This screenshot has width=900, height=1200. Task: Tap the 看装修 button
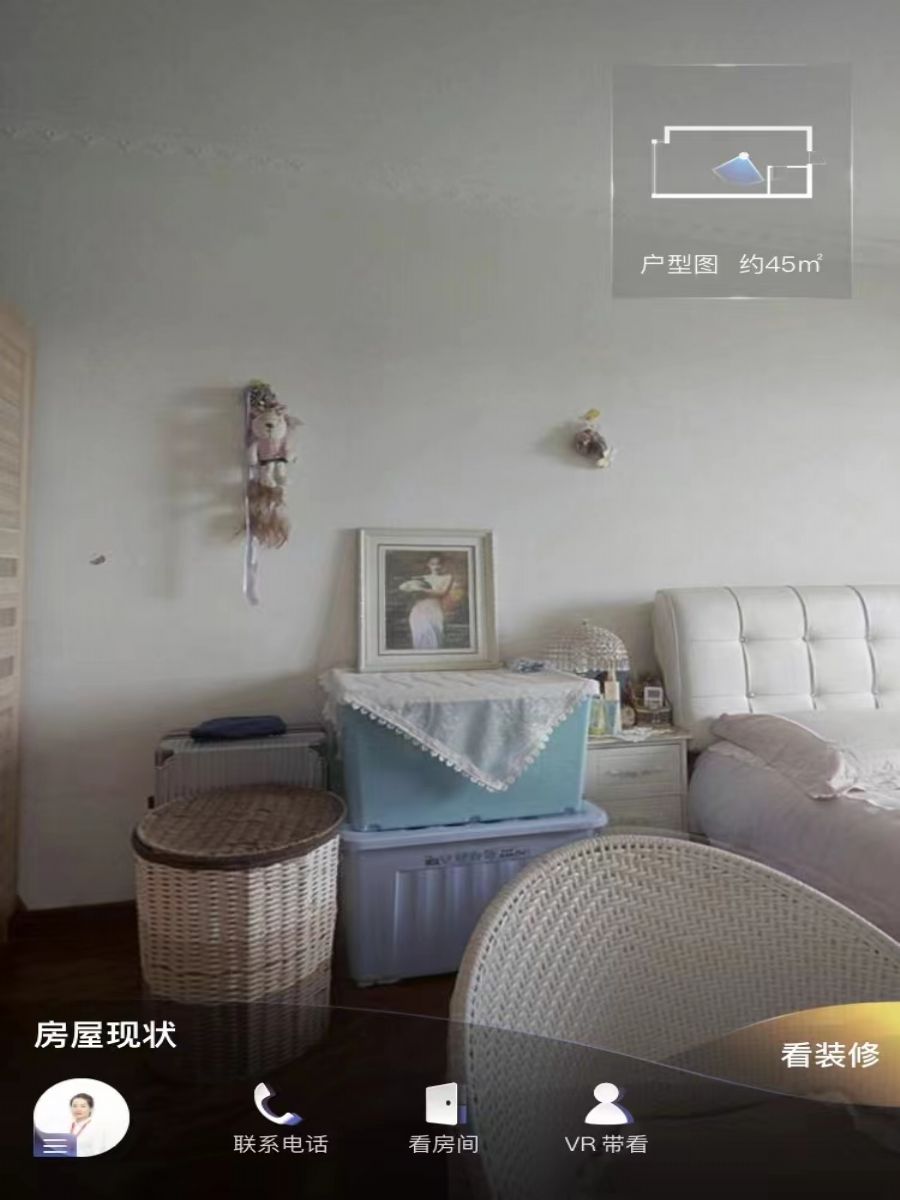830,1055
